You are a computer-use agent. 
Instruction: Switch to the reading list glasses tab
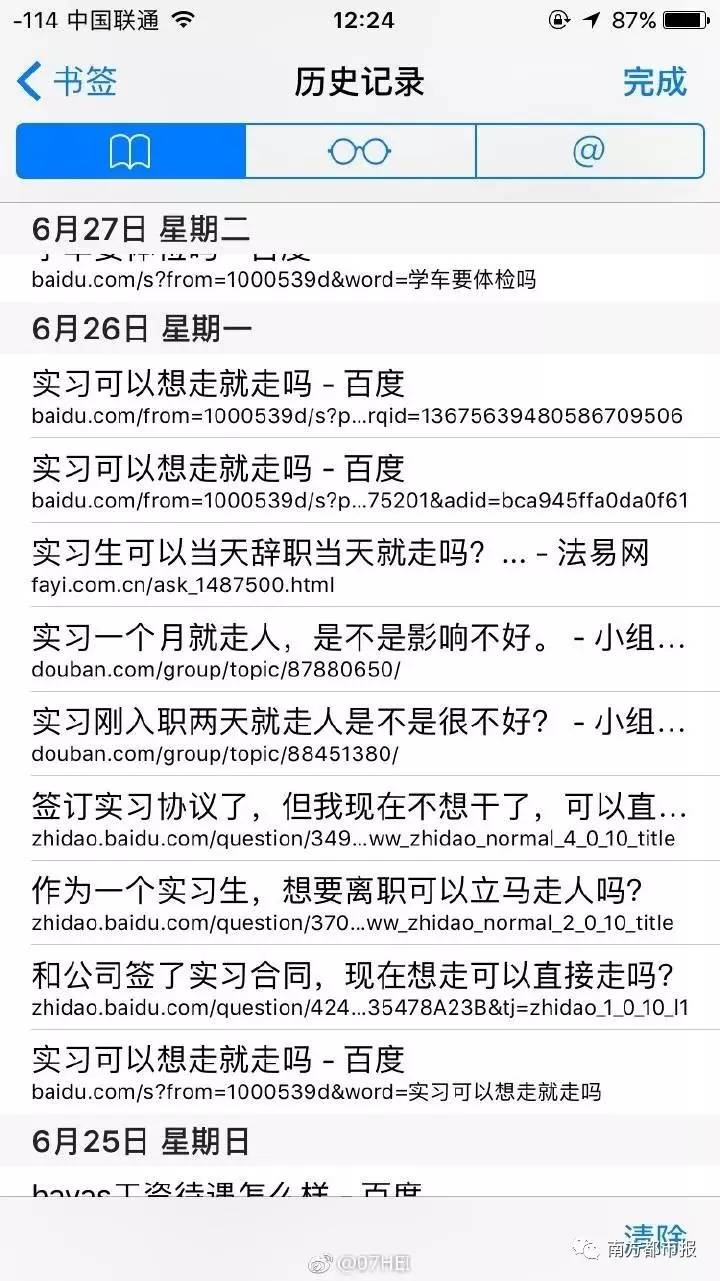click(360, 152)
